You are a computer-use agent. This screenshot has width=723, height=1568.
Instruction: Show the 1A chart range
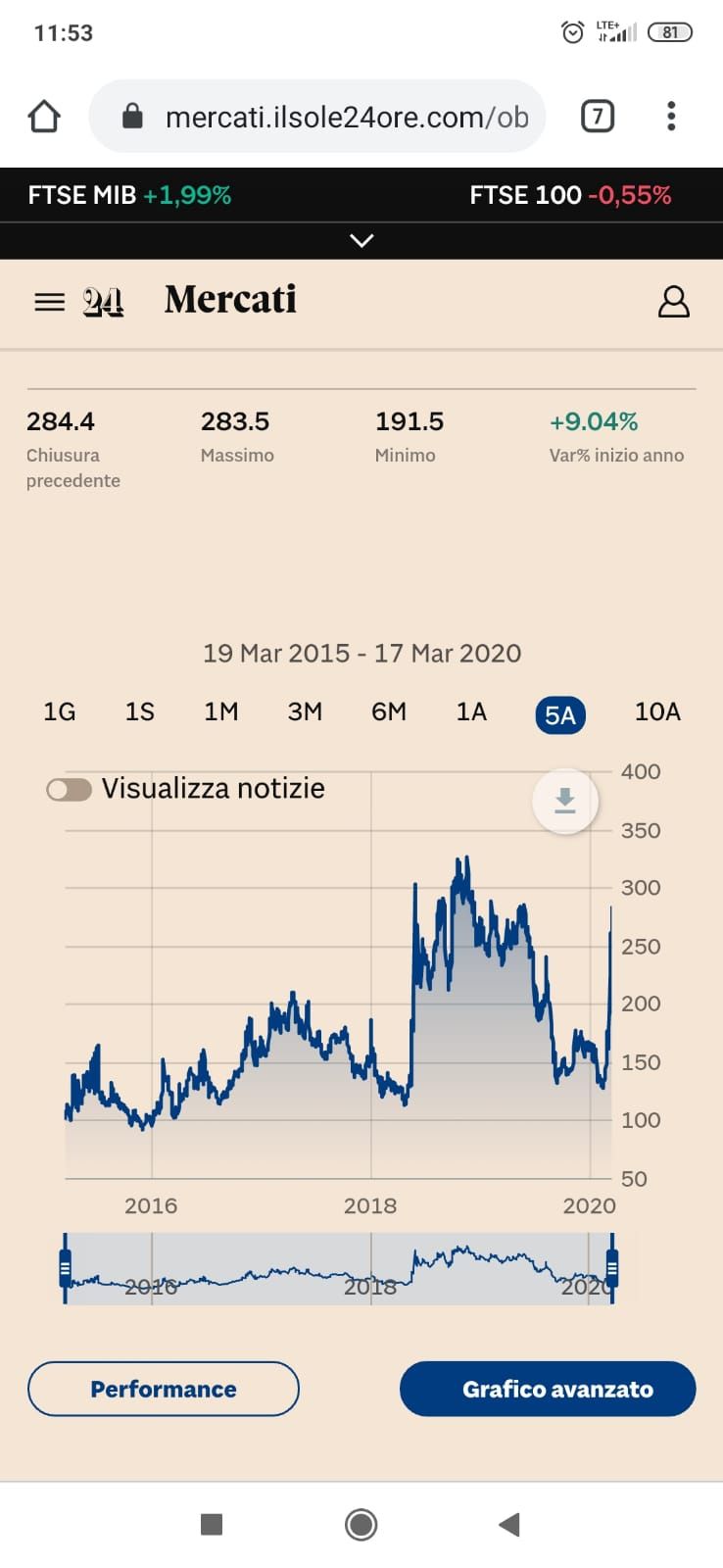click(471, 712)
